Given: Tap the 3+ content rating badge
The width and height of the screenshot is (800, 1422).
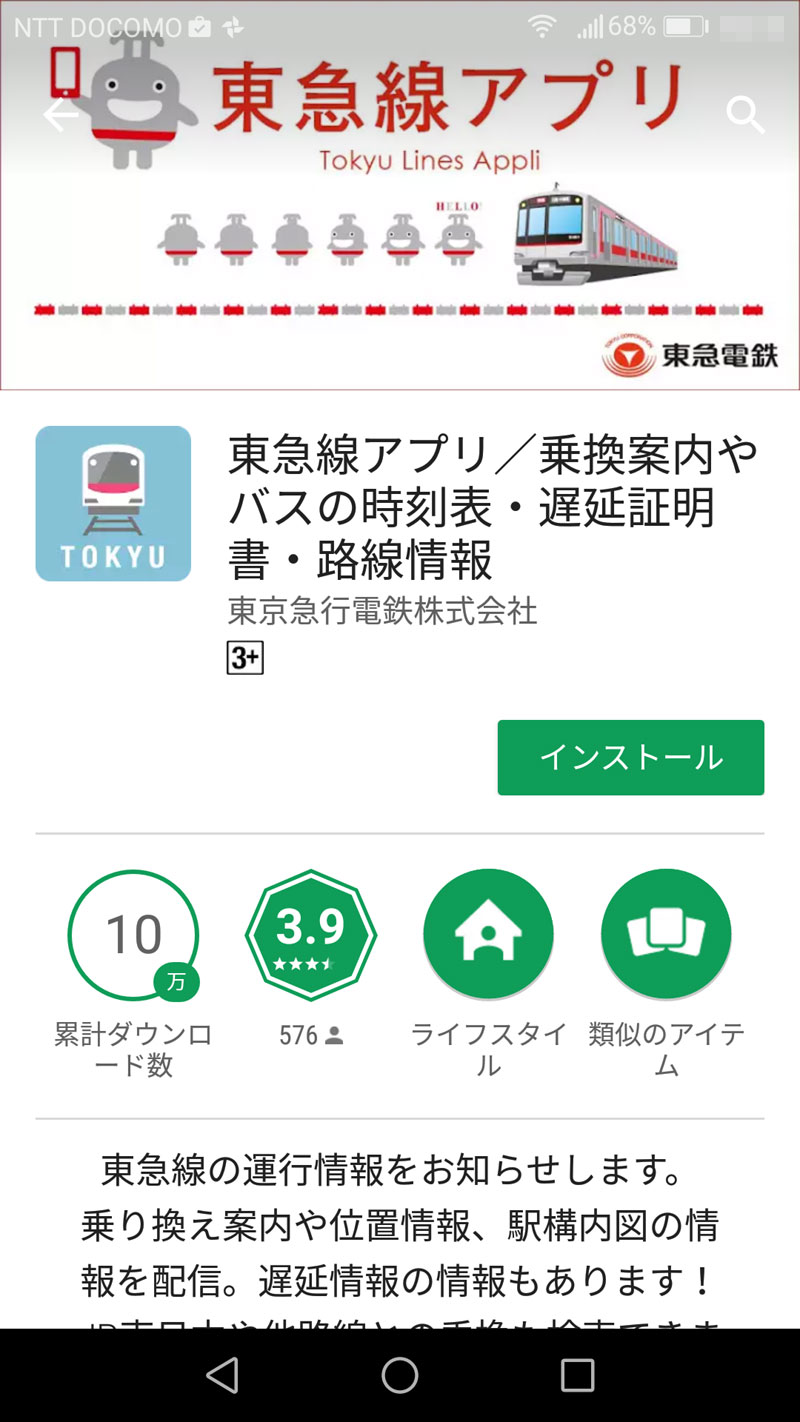Looking at the screenshot, I should [x=245, y=657].
